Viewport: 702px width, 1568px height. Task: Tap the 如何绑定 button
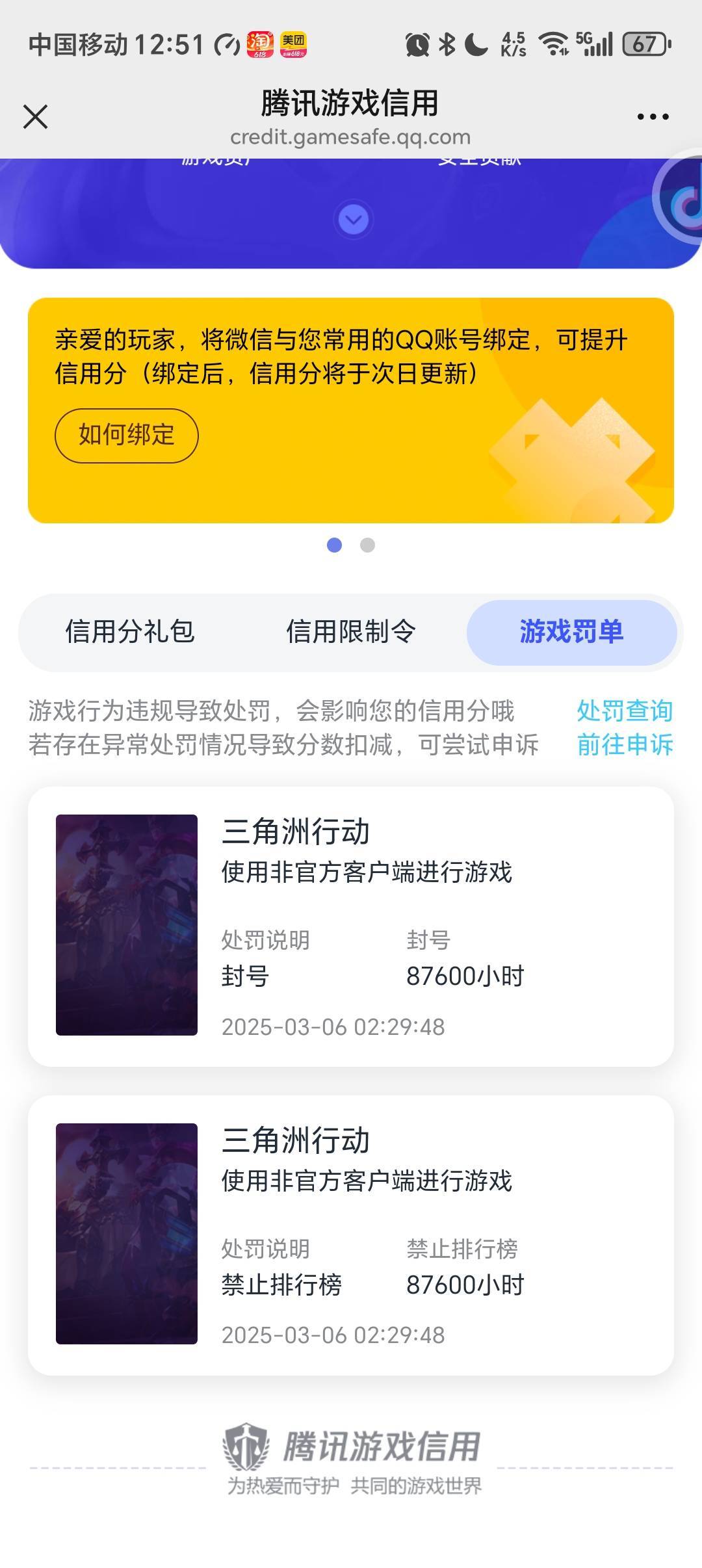coord(127,435)
